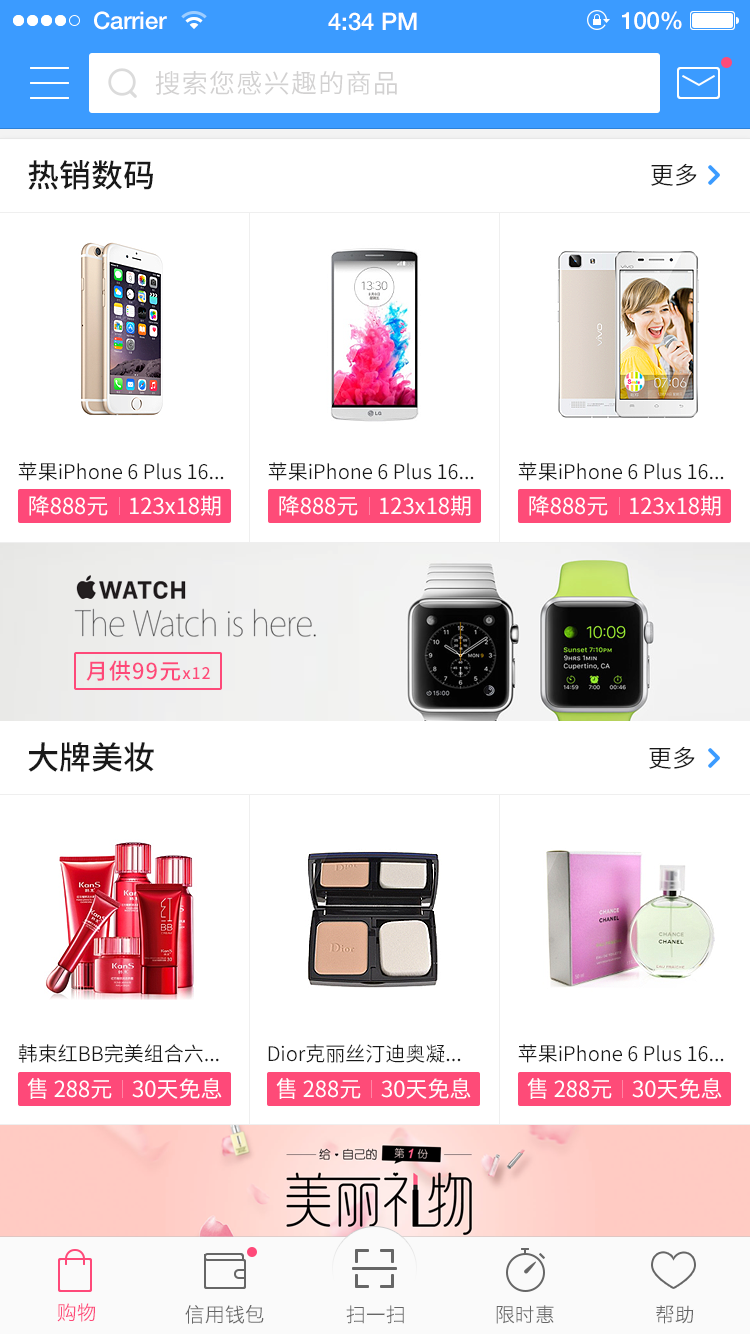Open the 扫一扫 scanner
Screen dimensions: 750x1334
point(375,1284)
